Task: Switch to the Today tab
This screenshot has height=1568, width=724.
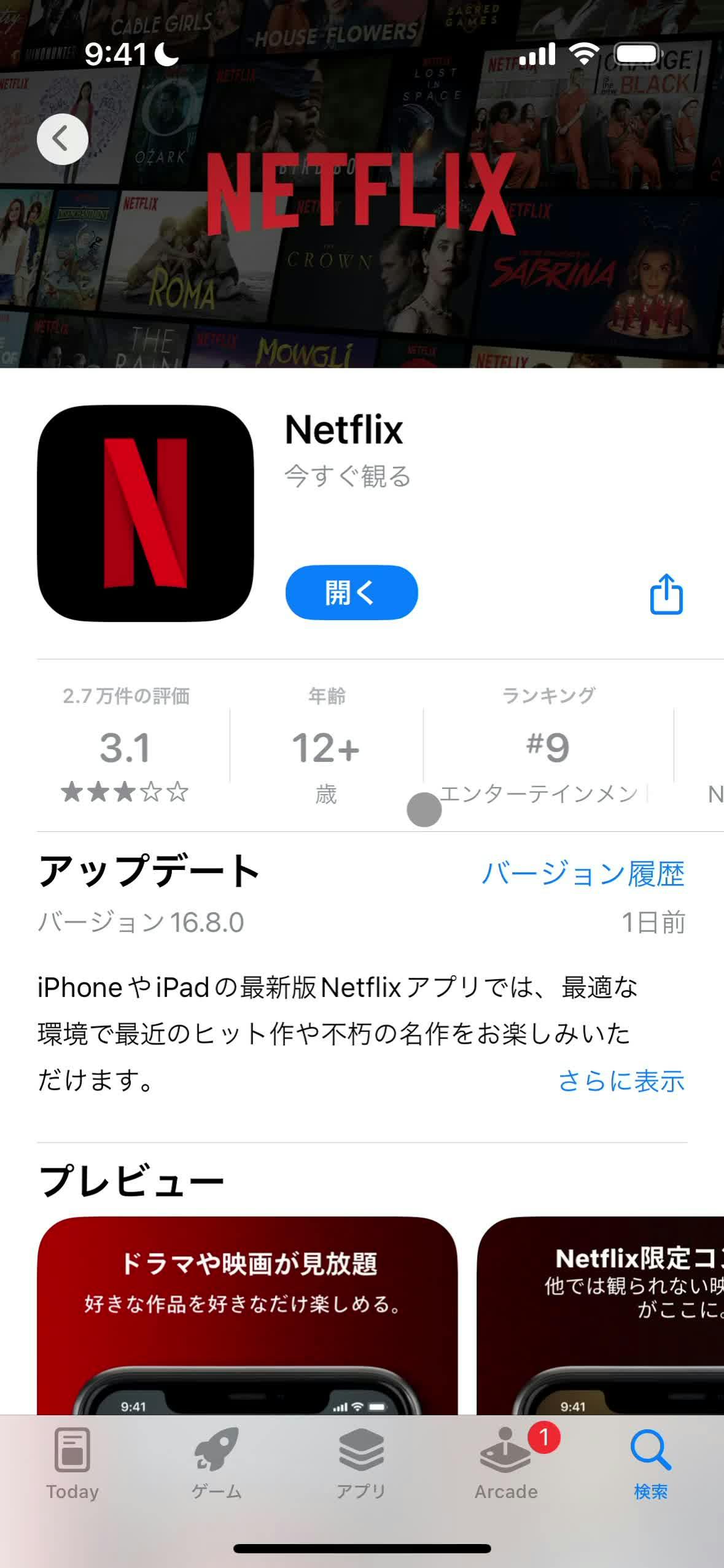Action: click(x=72, y=1464)
